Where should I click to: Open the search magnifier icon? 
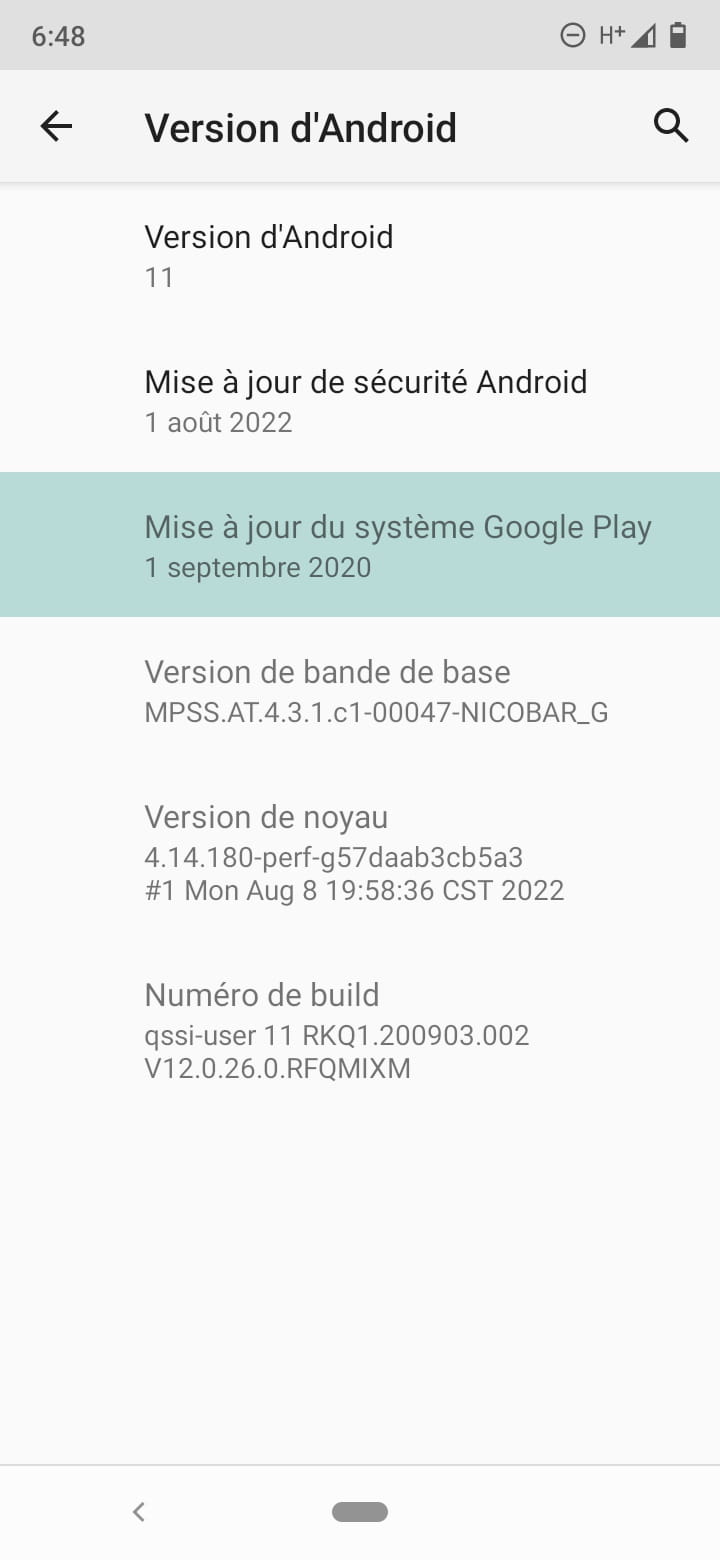click(x=671, y=126)
